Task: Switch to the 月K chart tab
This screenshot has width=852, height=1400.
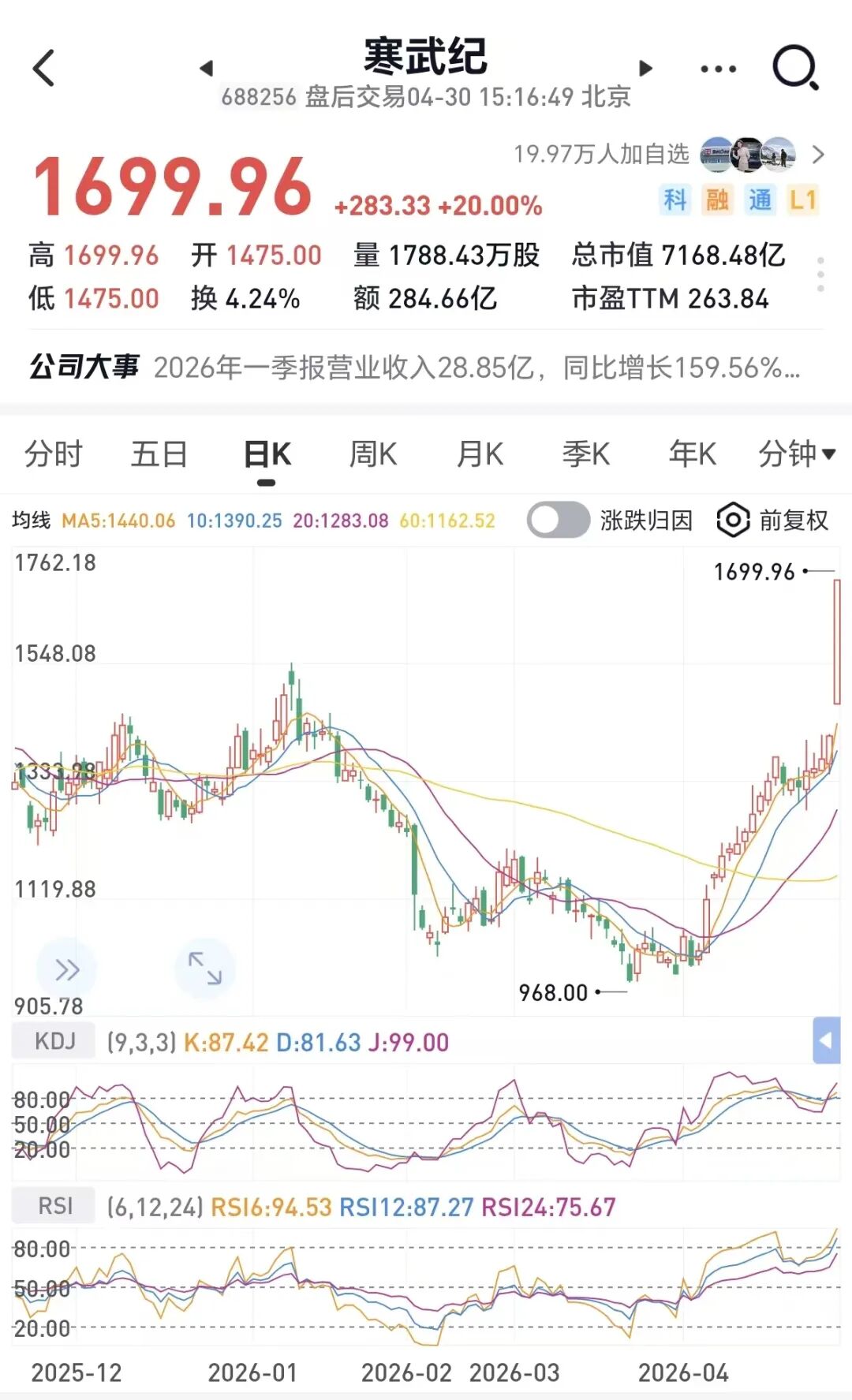Action: (x=480, y=454)
